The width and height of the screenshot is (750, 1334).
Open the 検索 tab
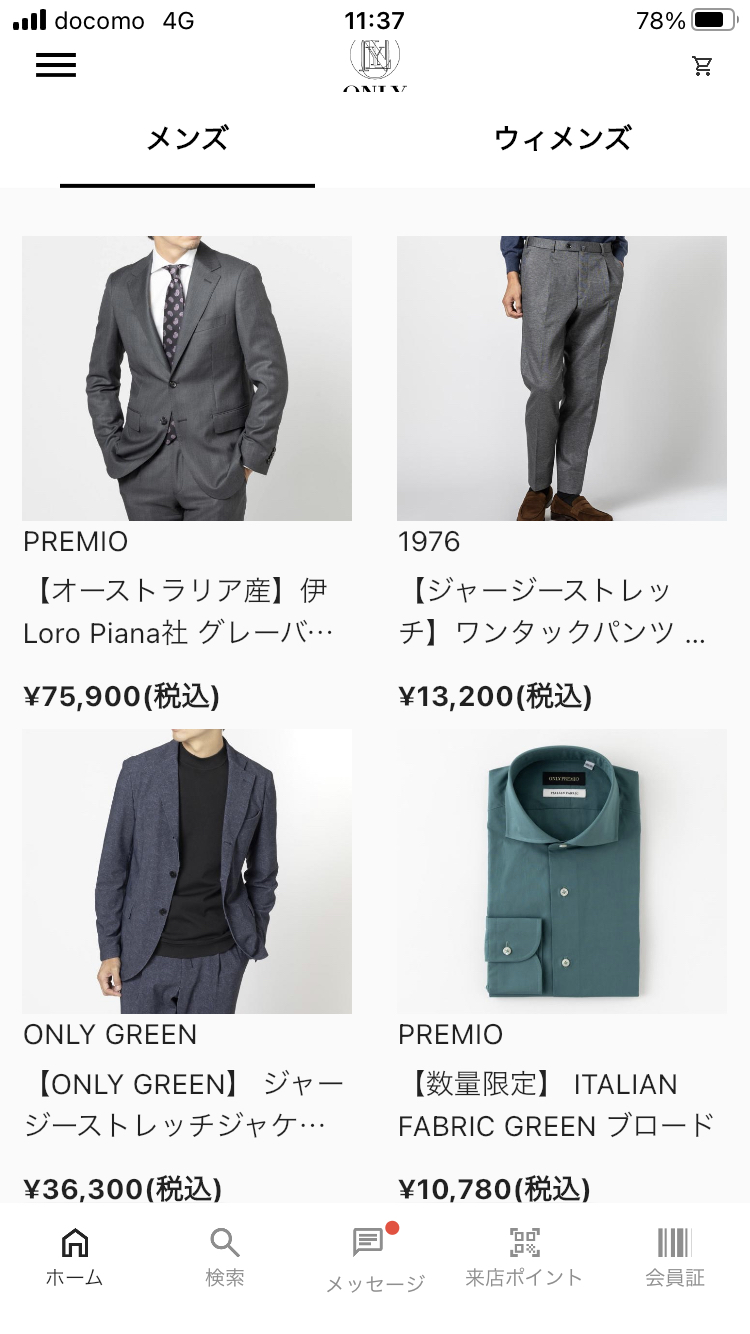pos(225,1256)
